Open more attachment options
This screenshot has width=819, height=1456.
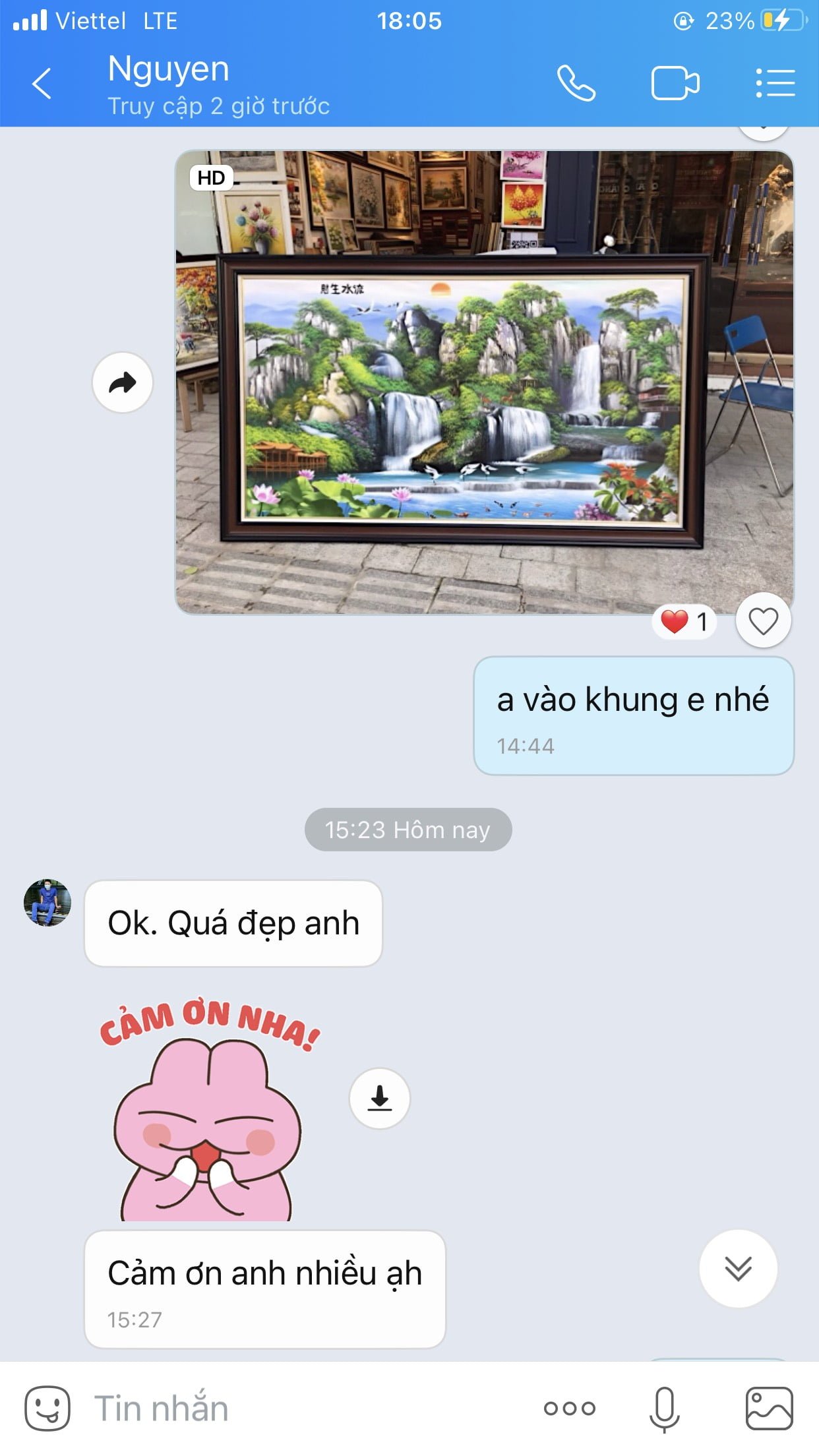tap(569, 1409)
